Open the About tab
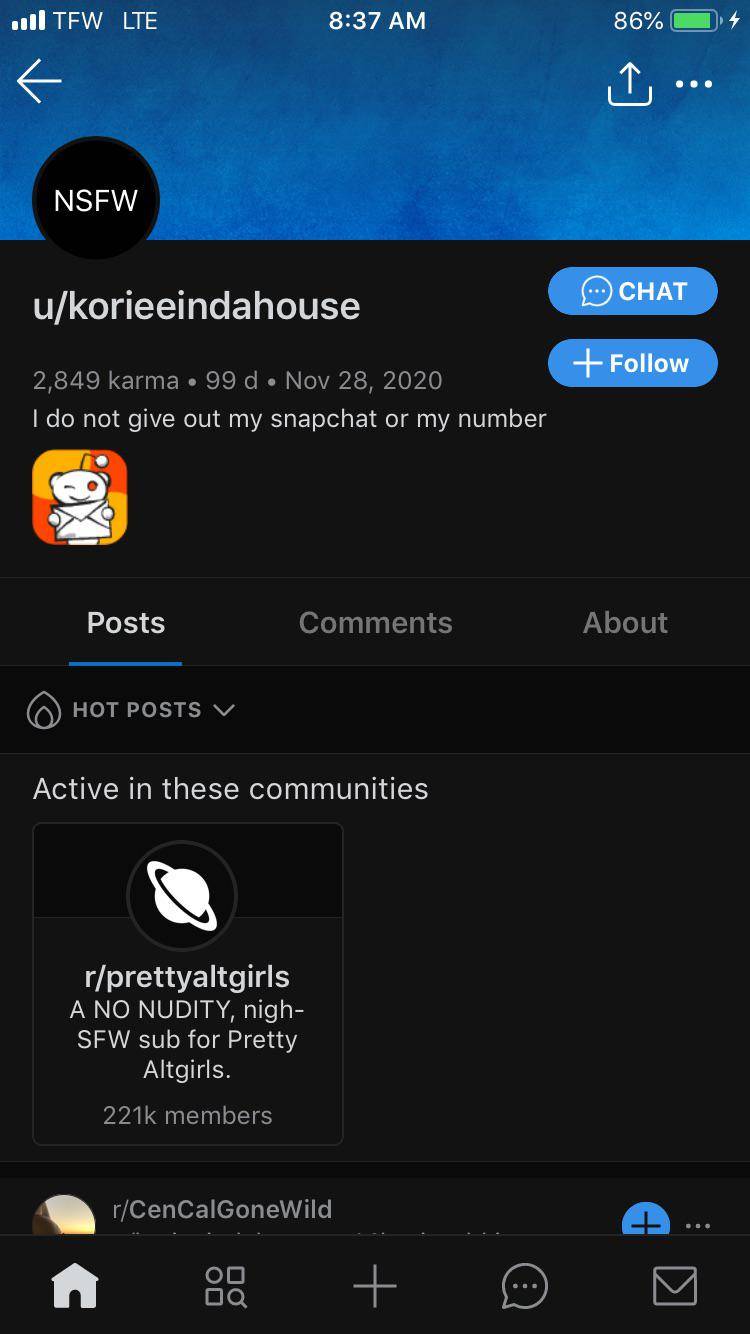Screen dimensions: 750x1334 (x=625, y=622)
